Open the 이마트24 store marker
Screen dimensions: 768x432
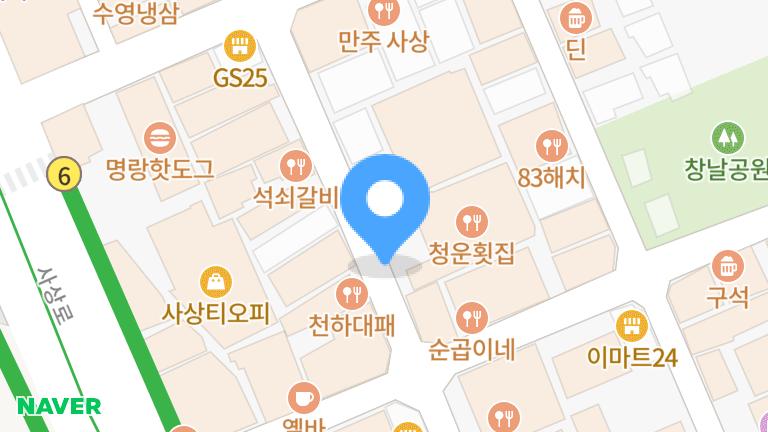[632, 326]
